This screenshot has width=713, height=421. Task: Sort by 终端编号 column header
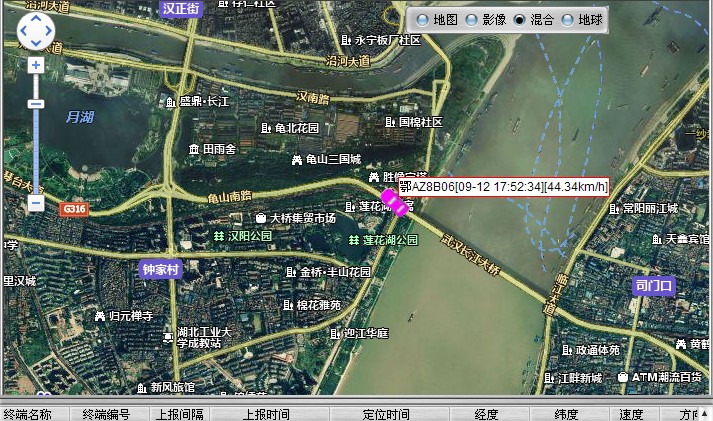[106, 414]
